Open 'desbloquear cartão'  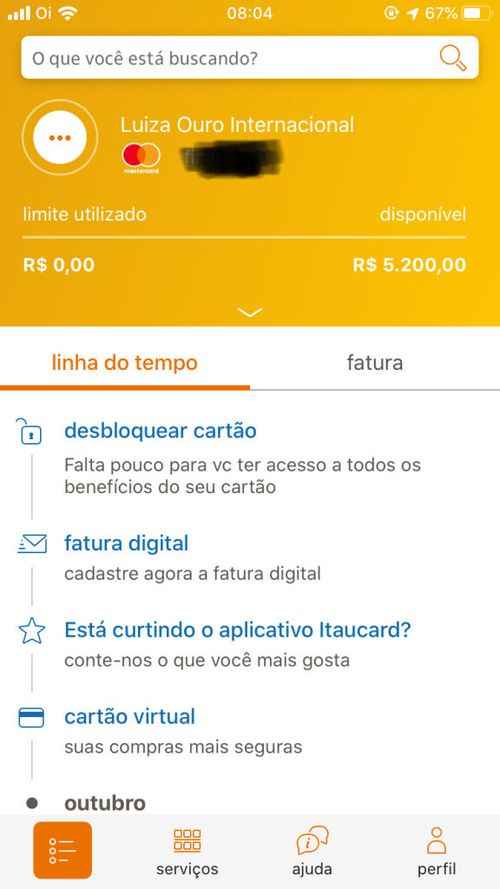(x=160, y=431)
